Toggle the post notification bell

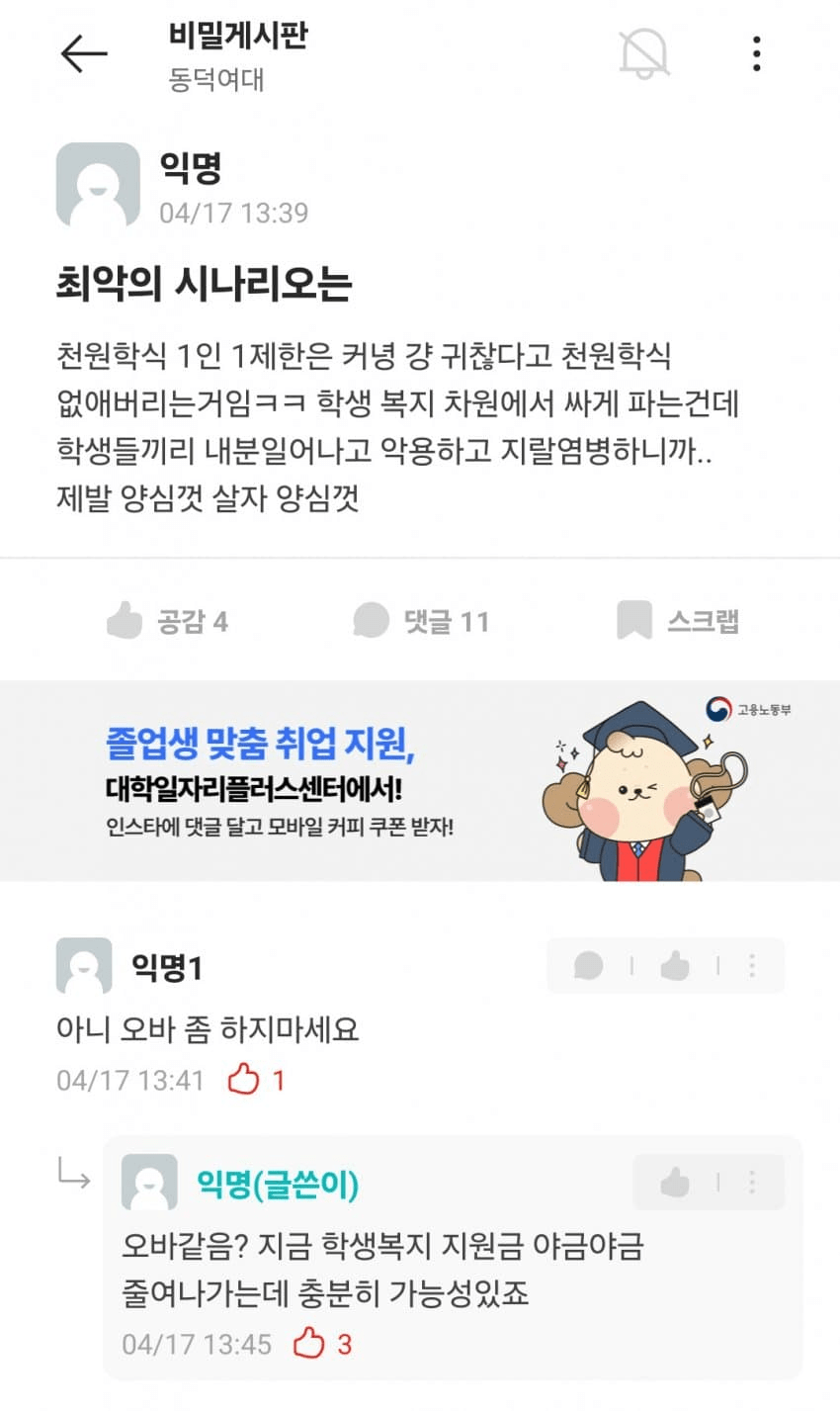coord(644,53)
